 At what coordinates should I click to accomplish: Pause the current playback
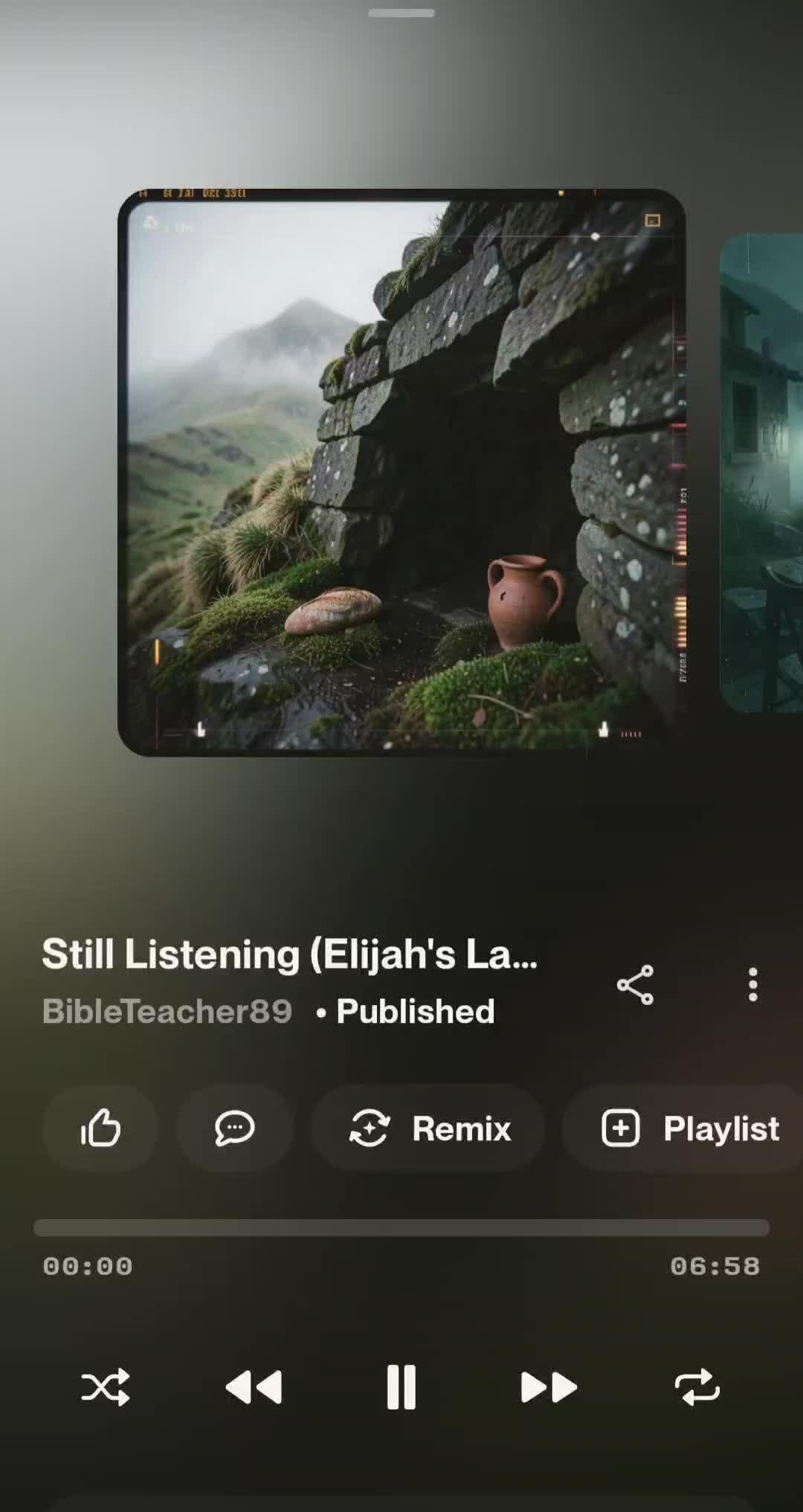pos(401,1387)
